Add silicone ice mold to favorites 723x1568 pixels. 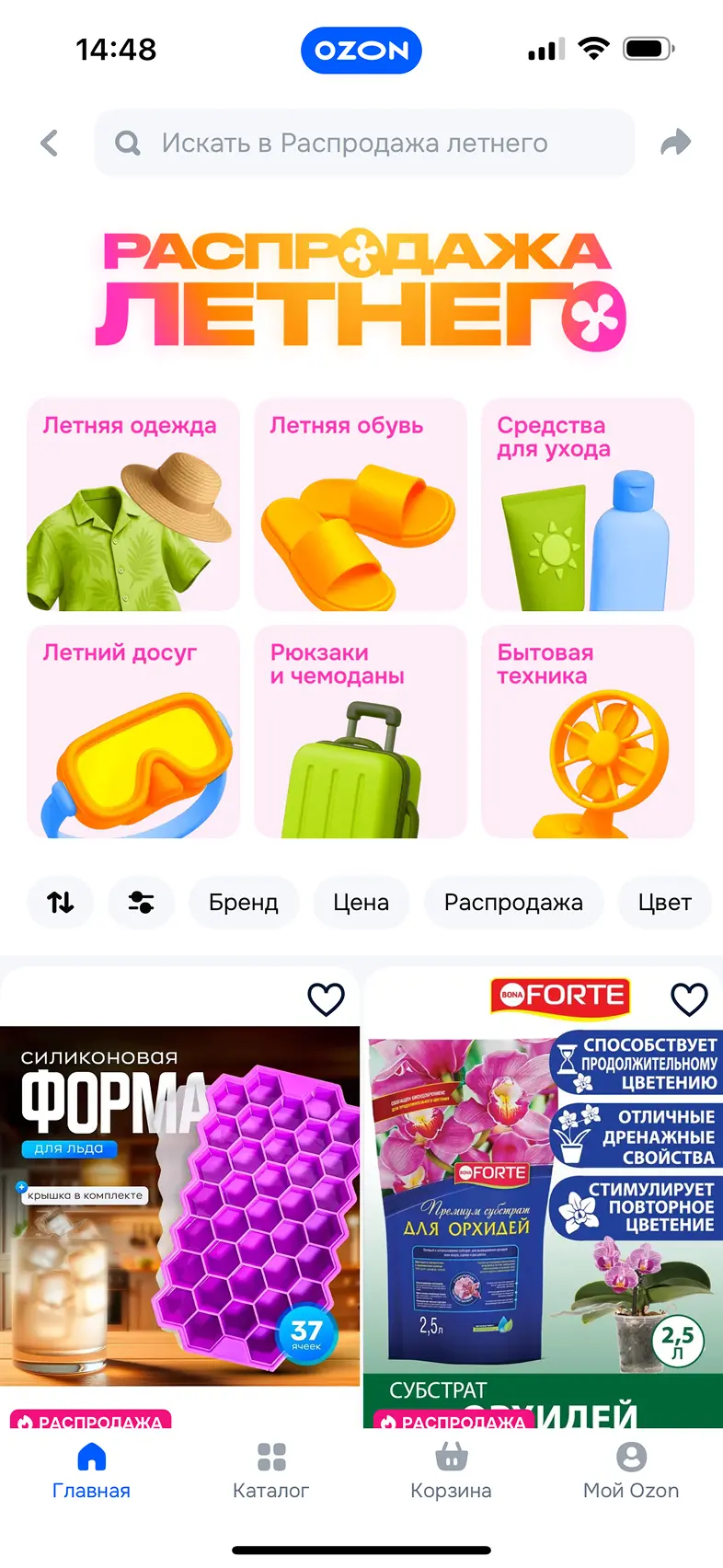tap(326, 999)
